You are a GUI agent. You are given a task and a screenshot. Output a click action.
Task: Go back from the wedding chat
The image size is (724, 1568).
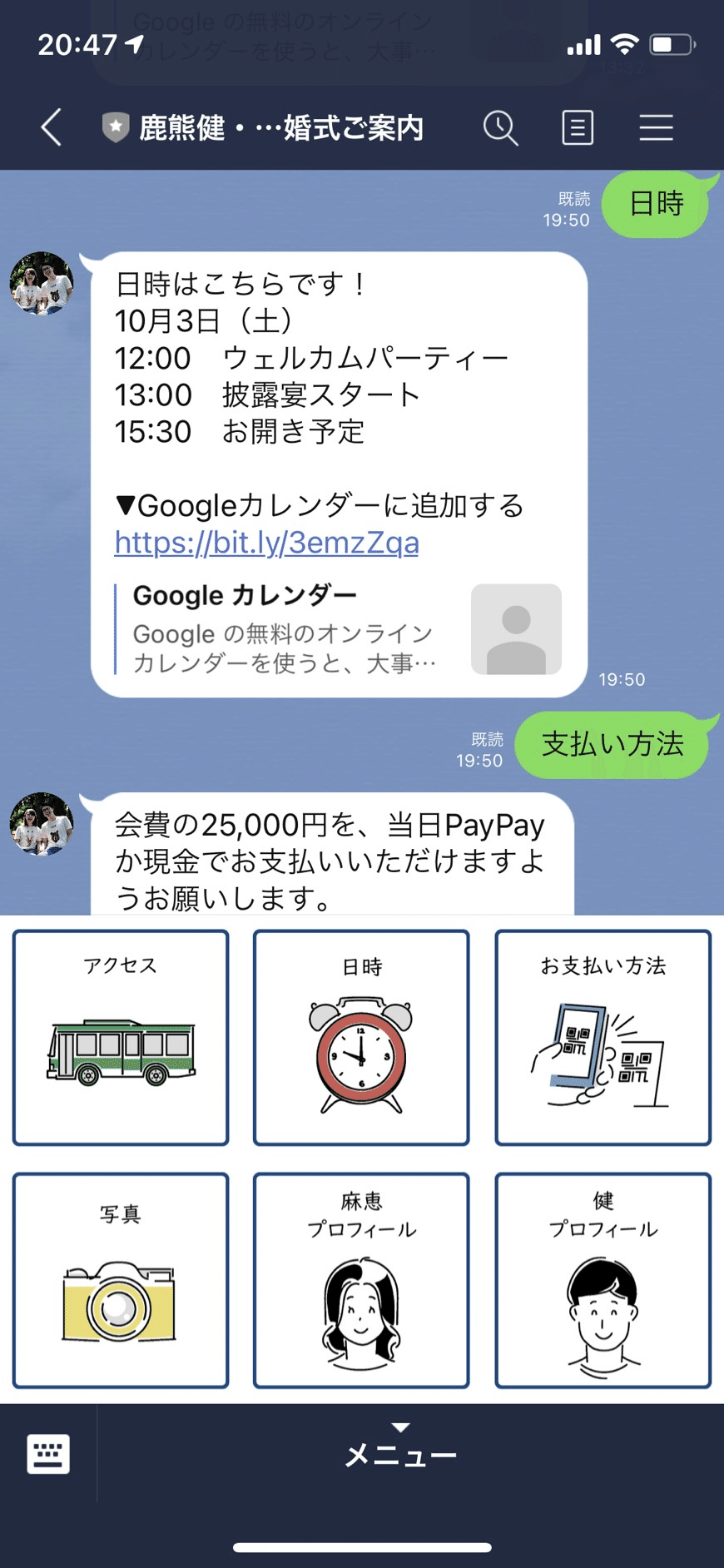tap(52, 128)
